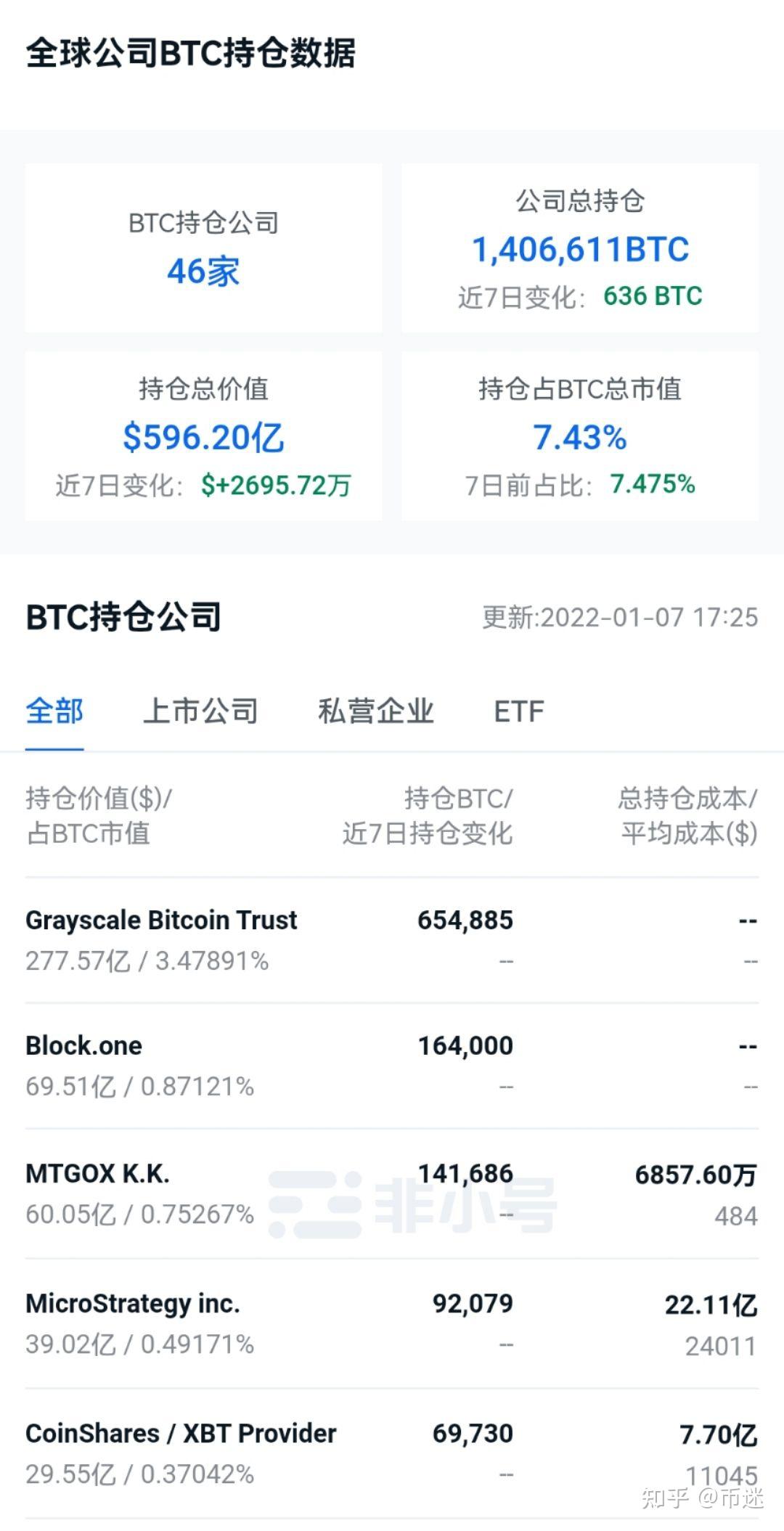The width and height of the screenshot is (784, 1531).
Task: Switch to the 私营企业 tab
Action: coord(377,711)
